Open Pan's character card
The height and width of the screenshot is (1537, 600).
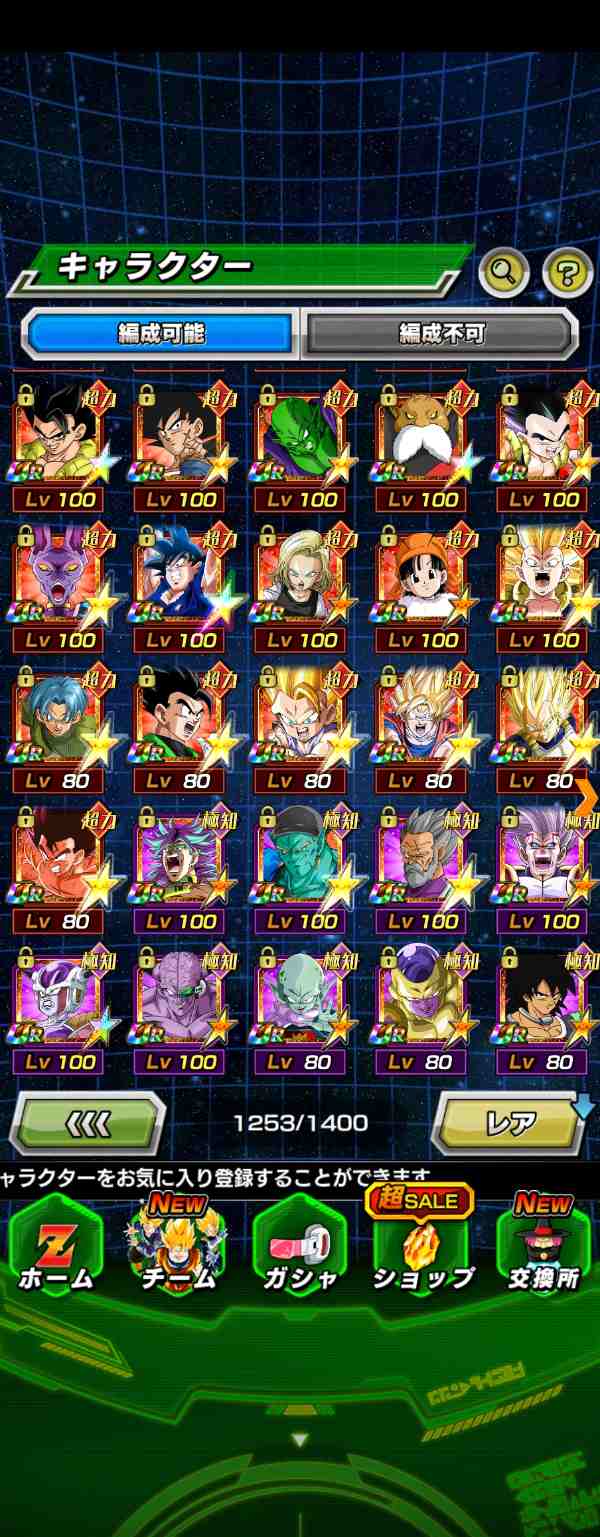[422, 585]
